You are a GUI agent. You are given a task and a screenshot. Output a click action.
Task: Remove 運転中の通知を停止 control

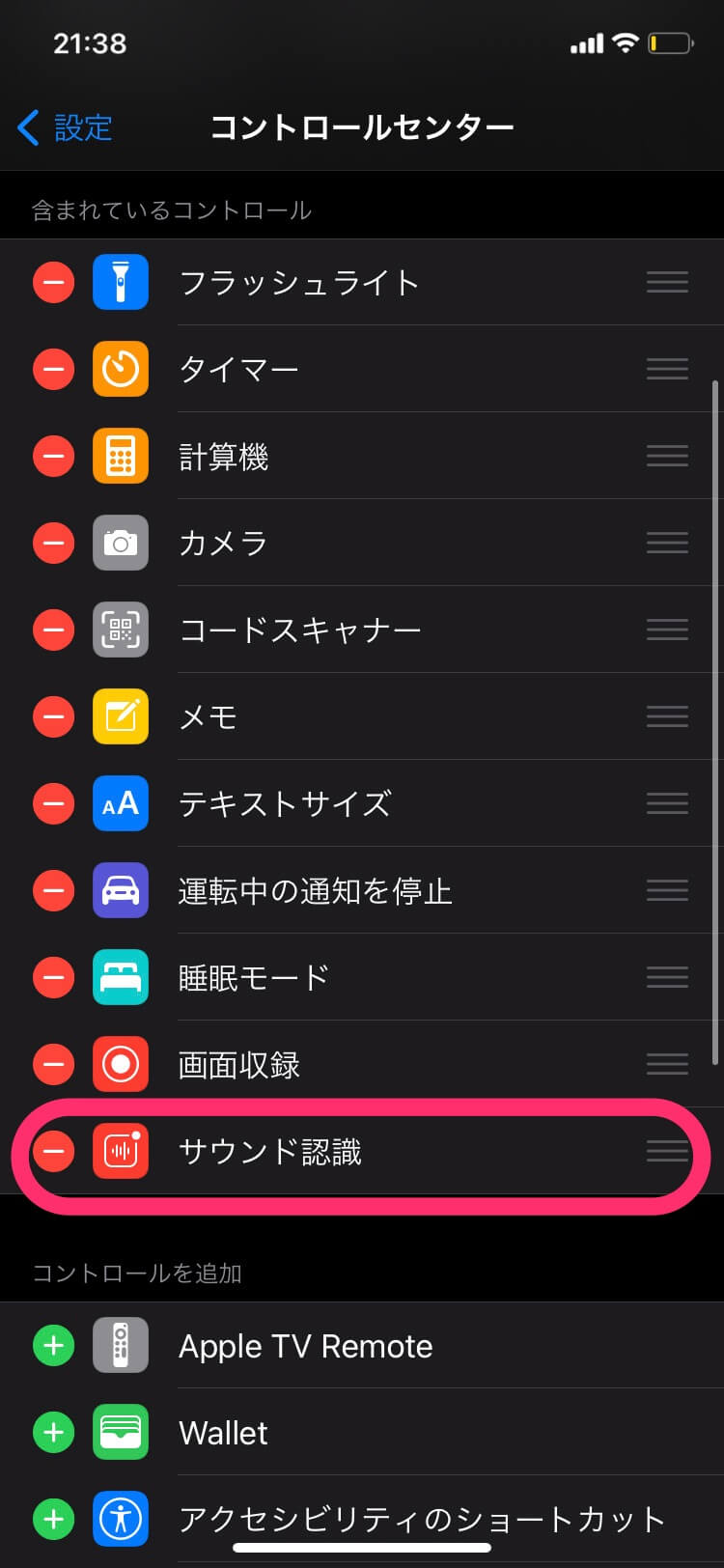54,890
